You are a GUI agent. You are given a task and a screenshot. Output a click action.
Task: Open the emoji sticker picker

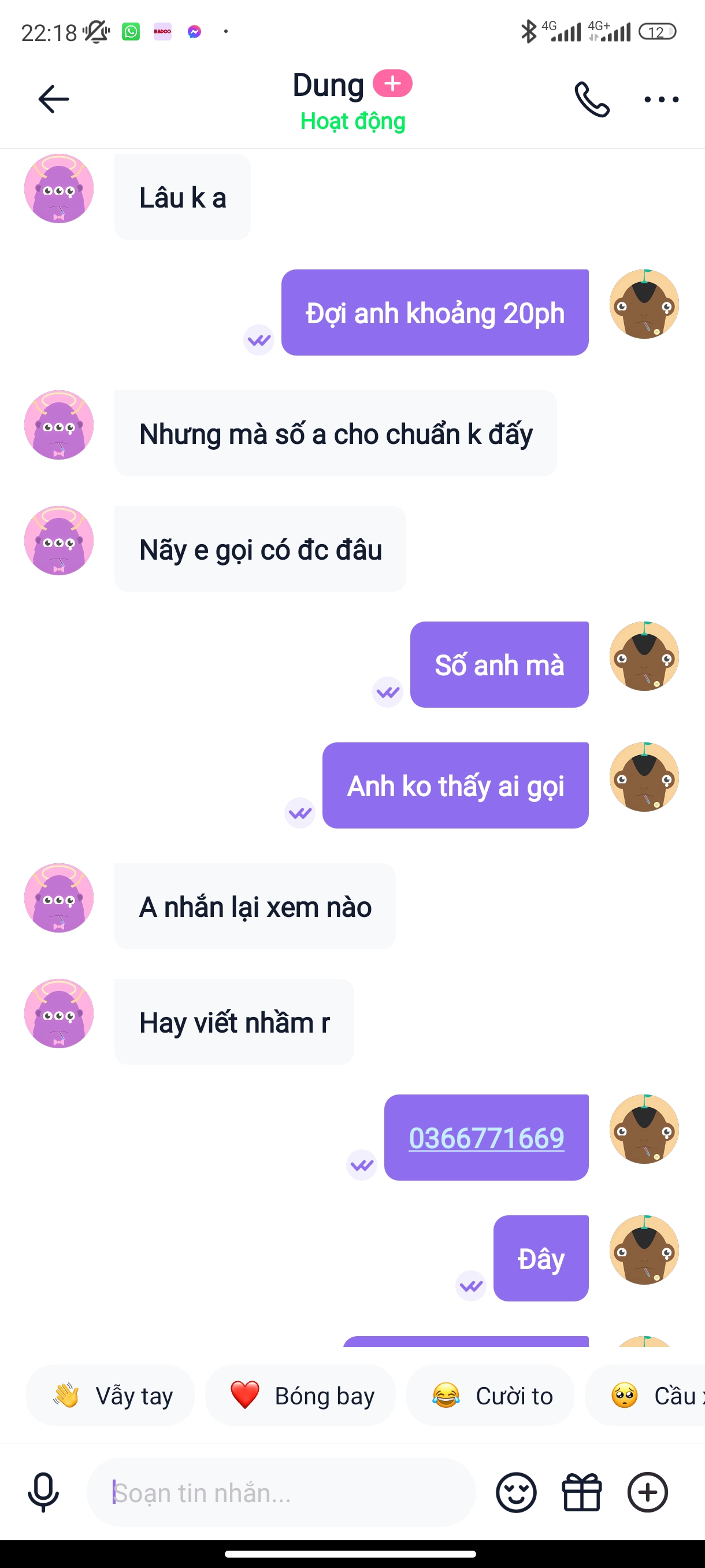tap(516, 1492)
